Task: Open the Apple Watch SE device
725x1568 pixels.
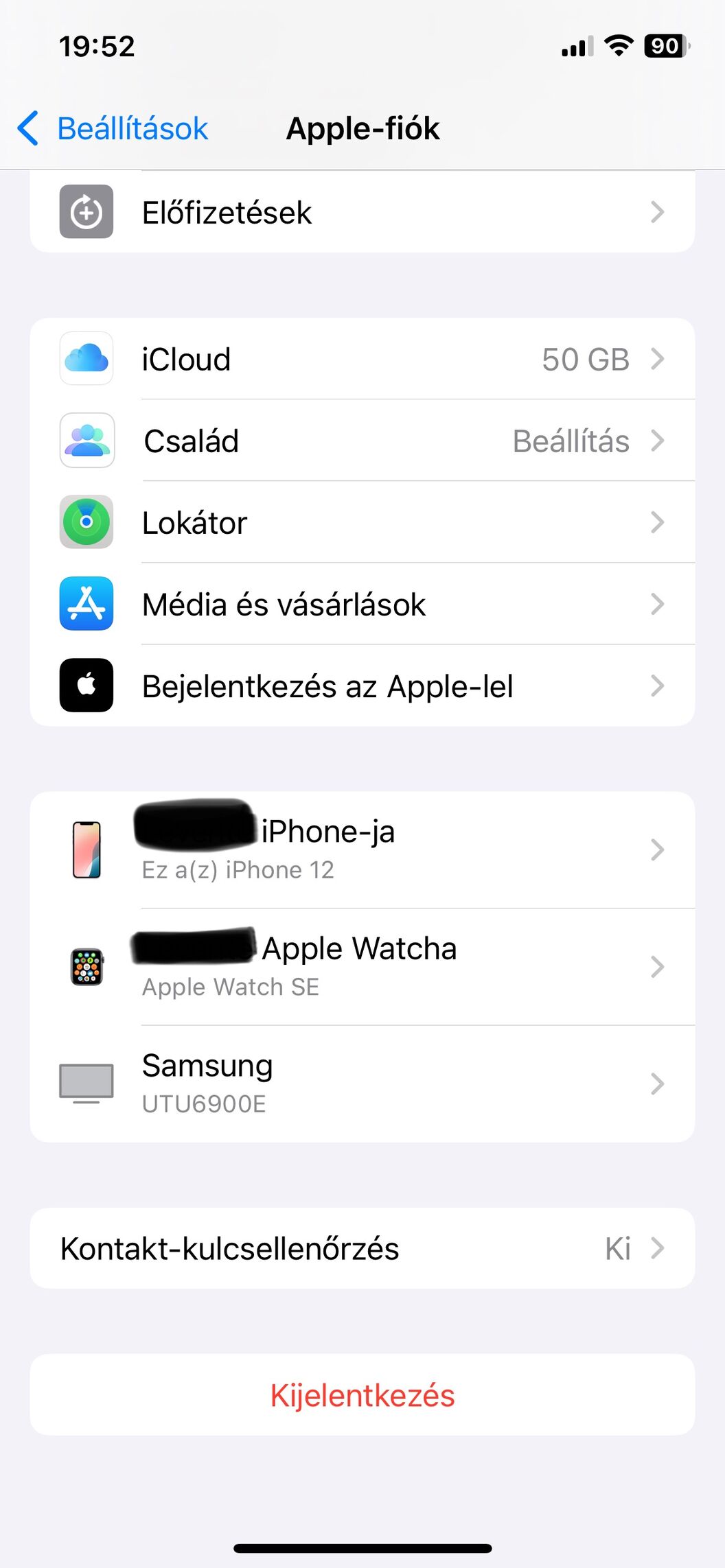Action: click(x=362, y=967)
